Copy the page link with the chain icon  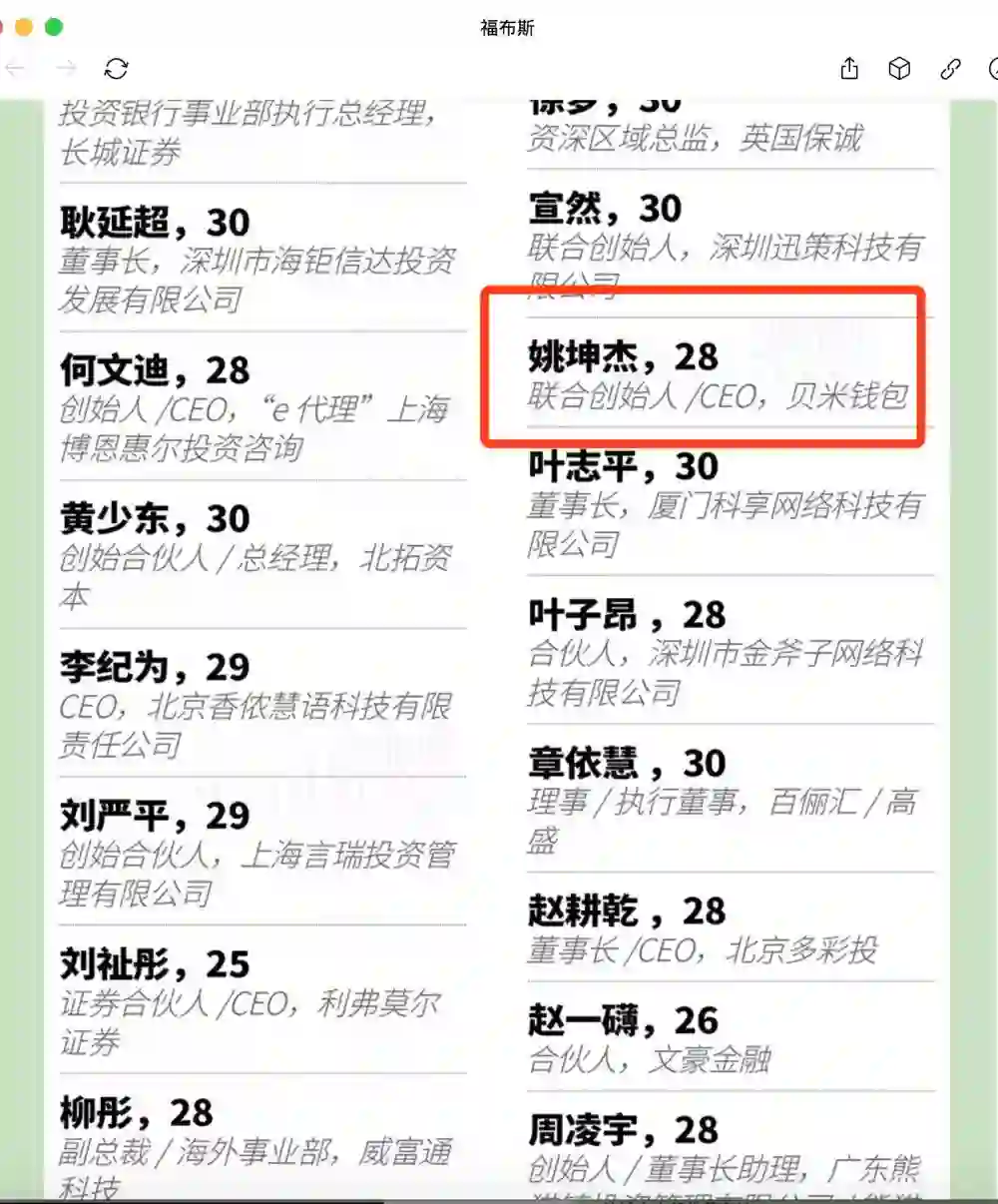[x=950, y=69]
